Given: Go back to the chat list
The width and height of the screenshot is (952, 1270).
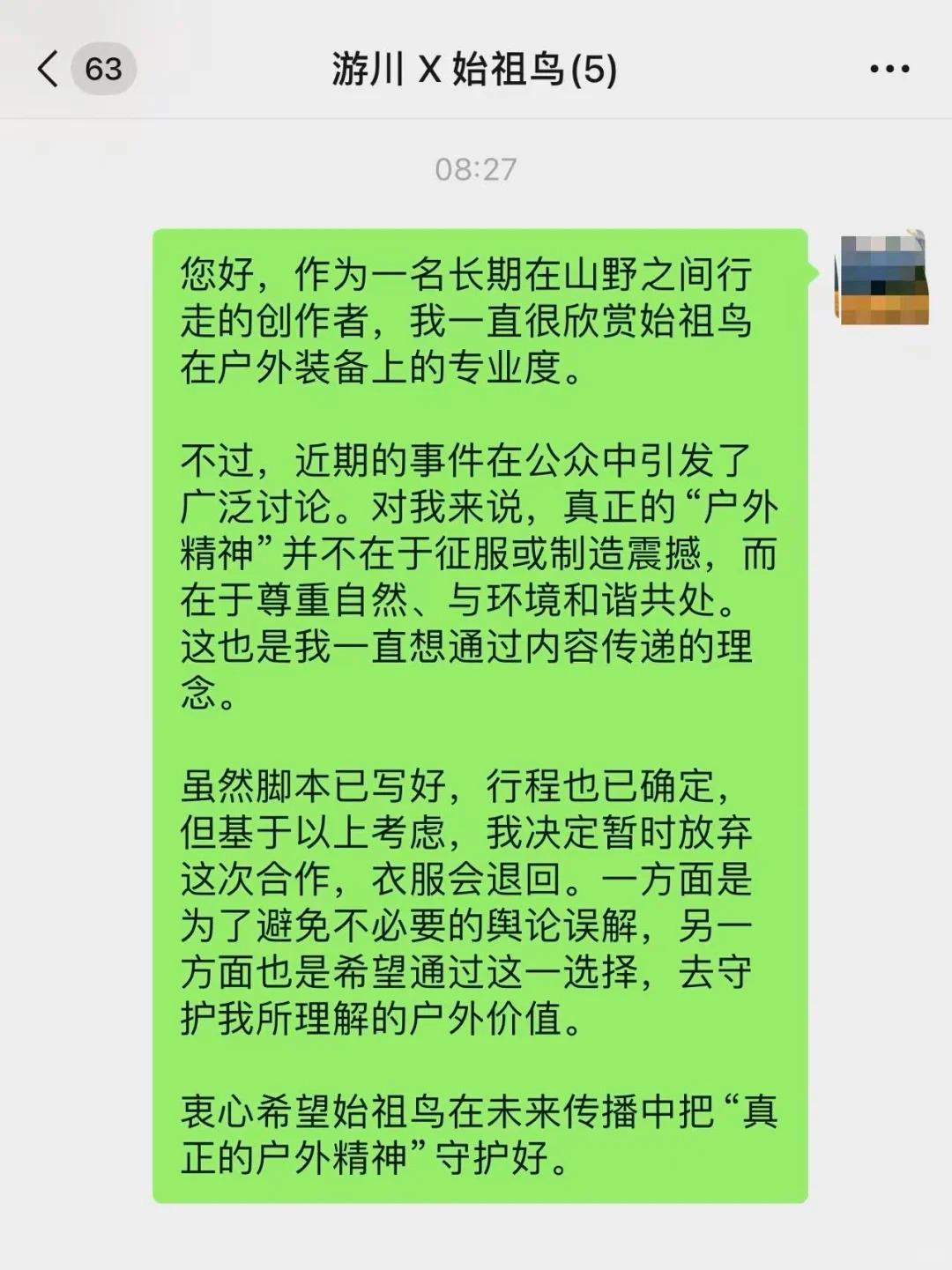Looking at the screenshot, I should 49,69.
